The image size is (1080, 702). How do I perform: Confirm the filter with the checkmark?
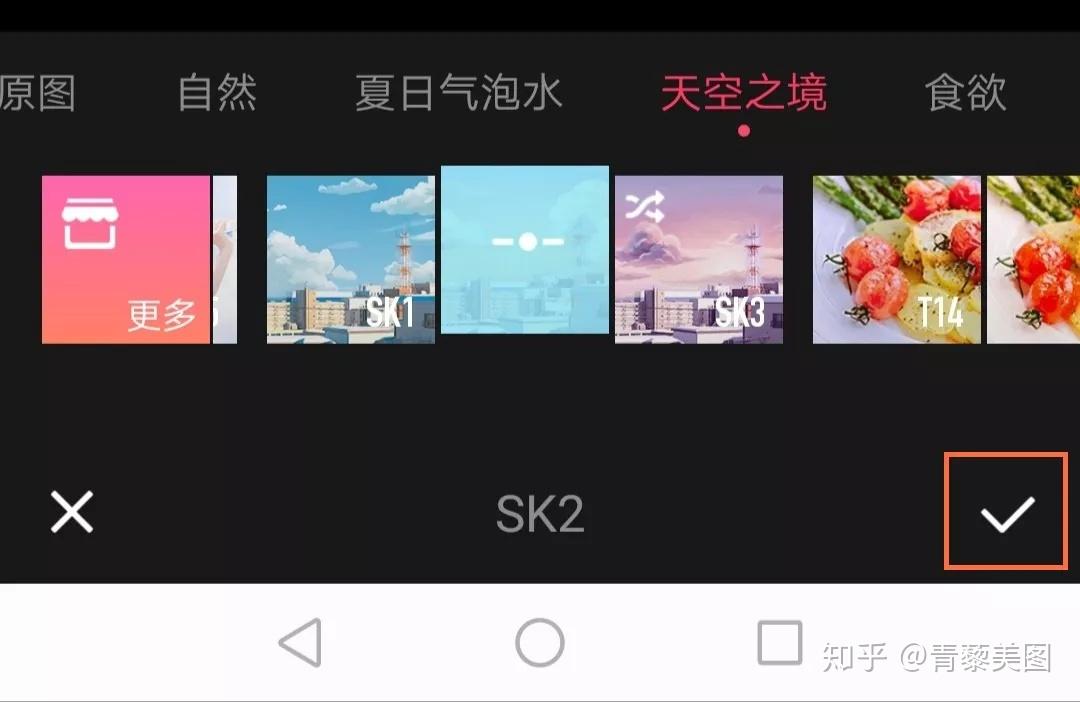pos(1006,512)
